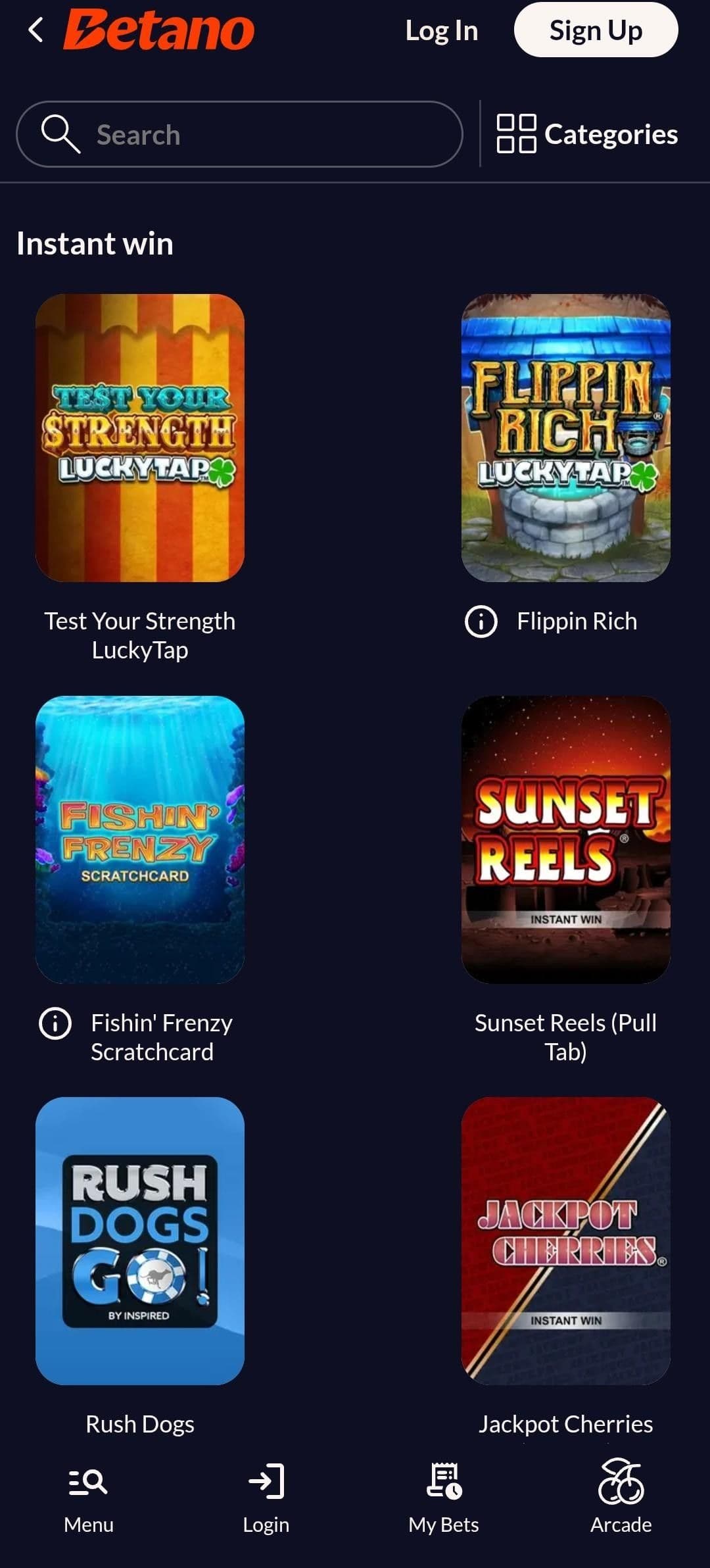Switch to the Login tab
Screen dimensions: 710x1568
266,1496
